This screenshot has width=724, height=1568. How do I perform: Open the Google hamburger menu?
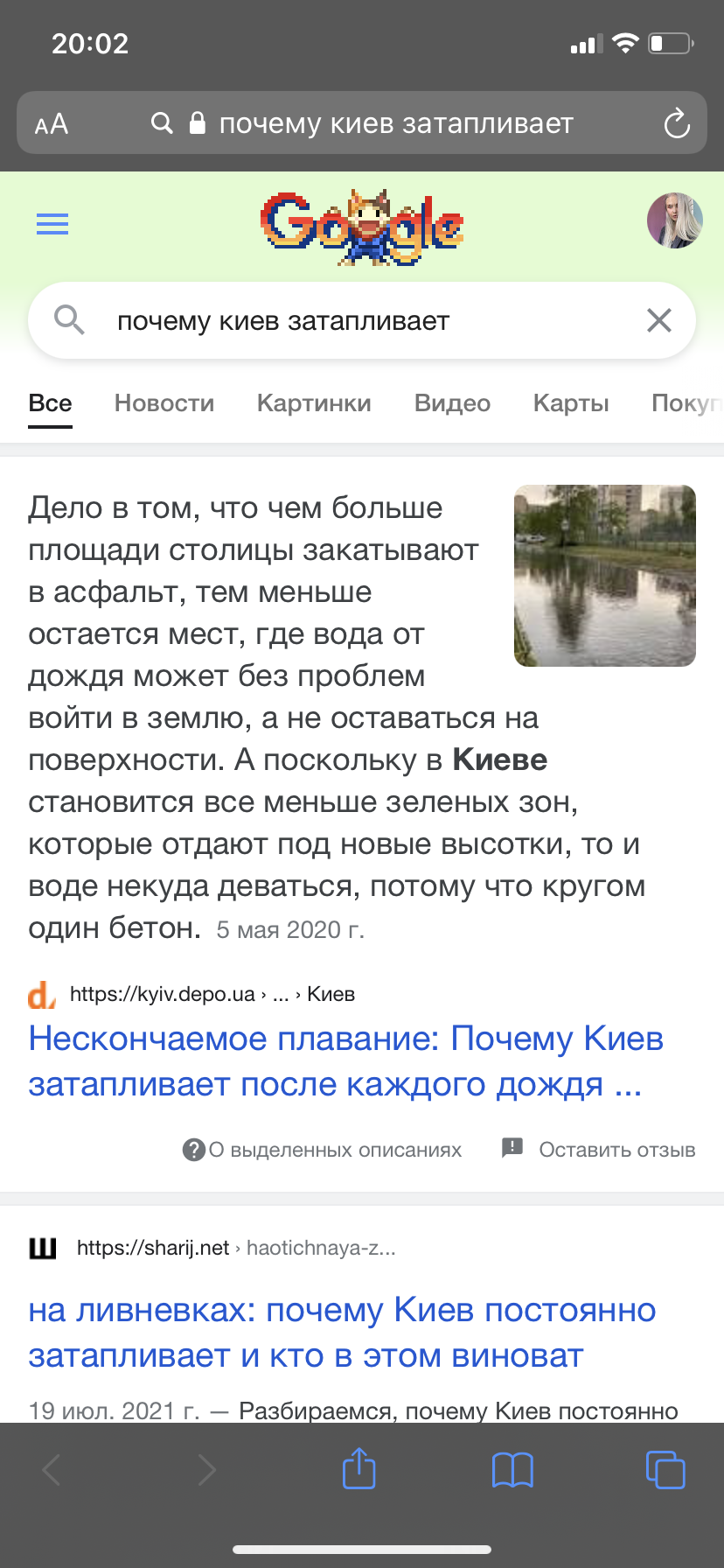click(x=52, y=224)
